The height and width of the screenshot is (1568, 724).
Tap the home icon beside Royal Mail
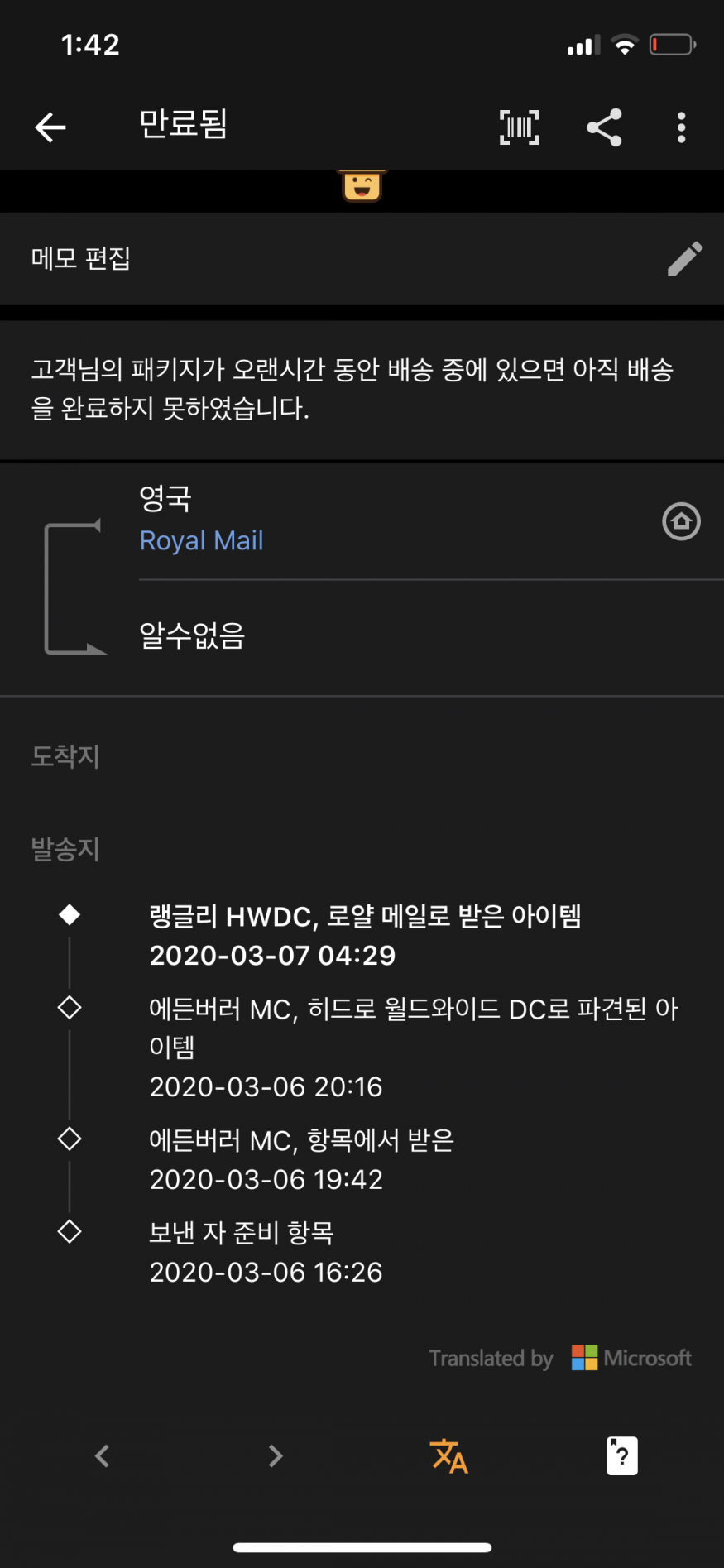coord(681,521)
